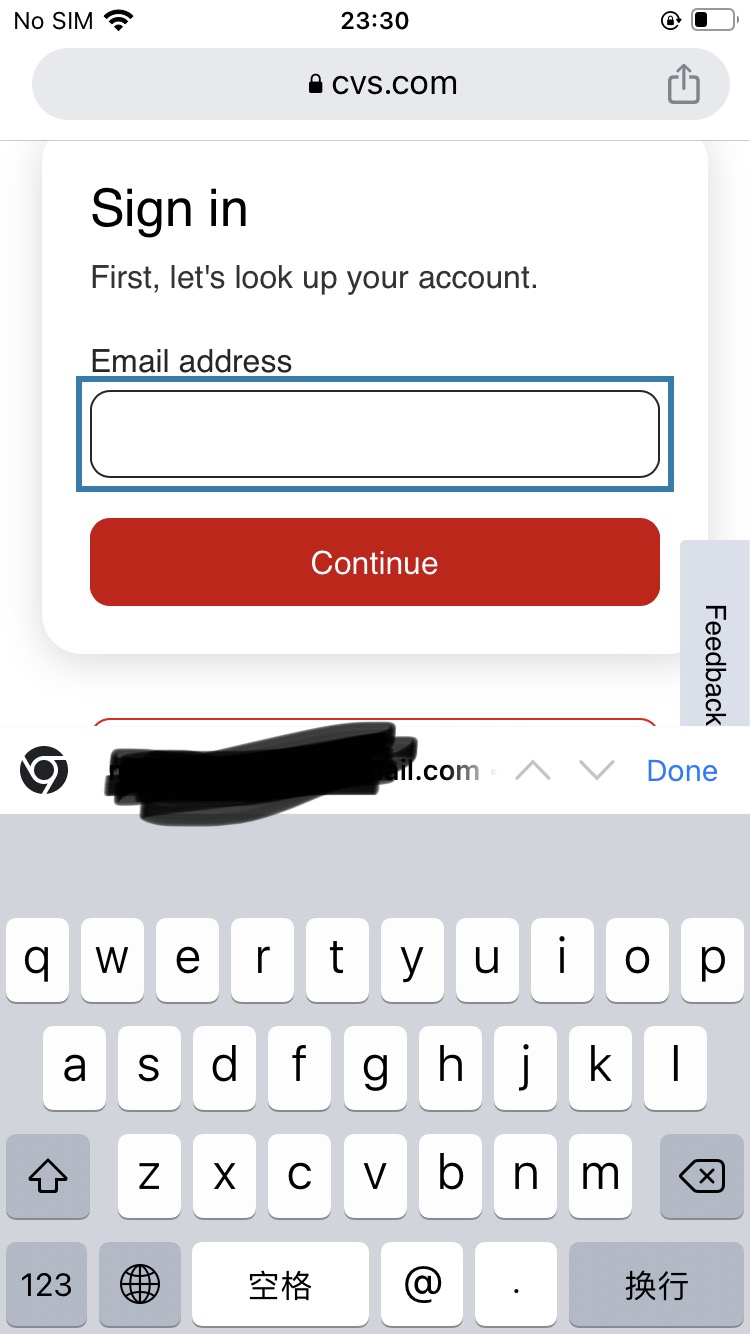This screenshot has width=750, height=1334.
Task: Jump to previous field with up arrow
Action: (x=532, y=771)
